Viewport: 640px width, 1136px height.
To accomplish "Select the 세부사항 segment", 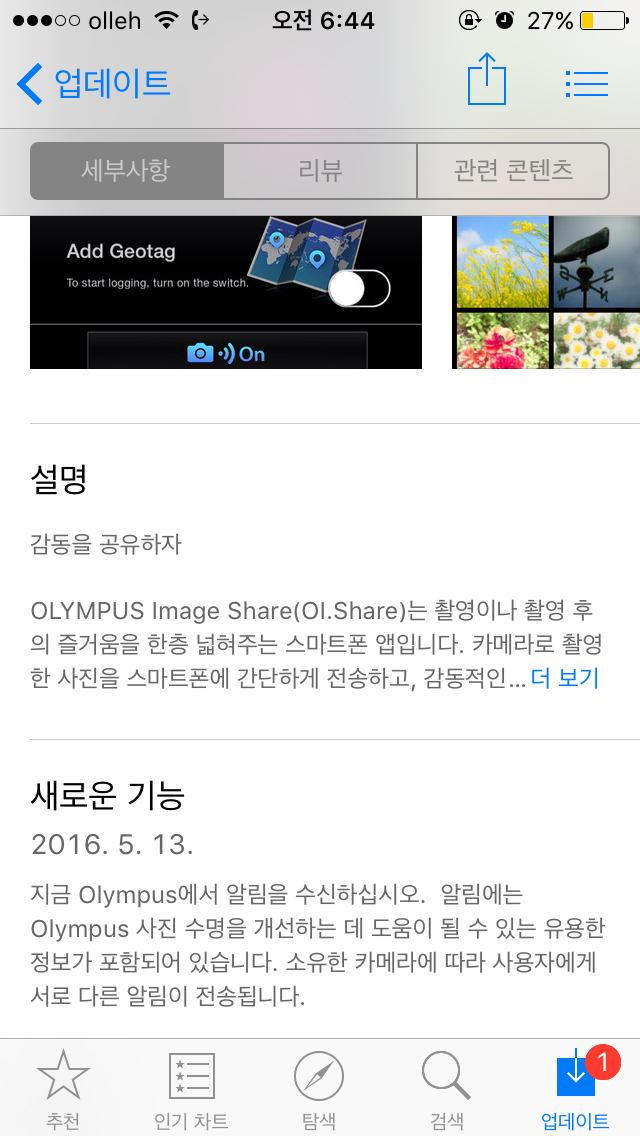I will click(126, 171).
